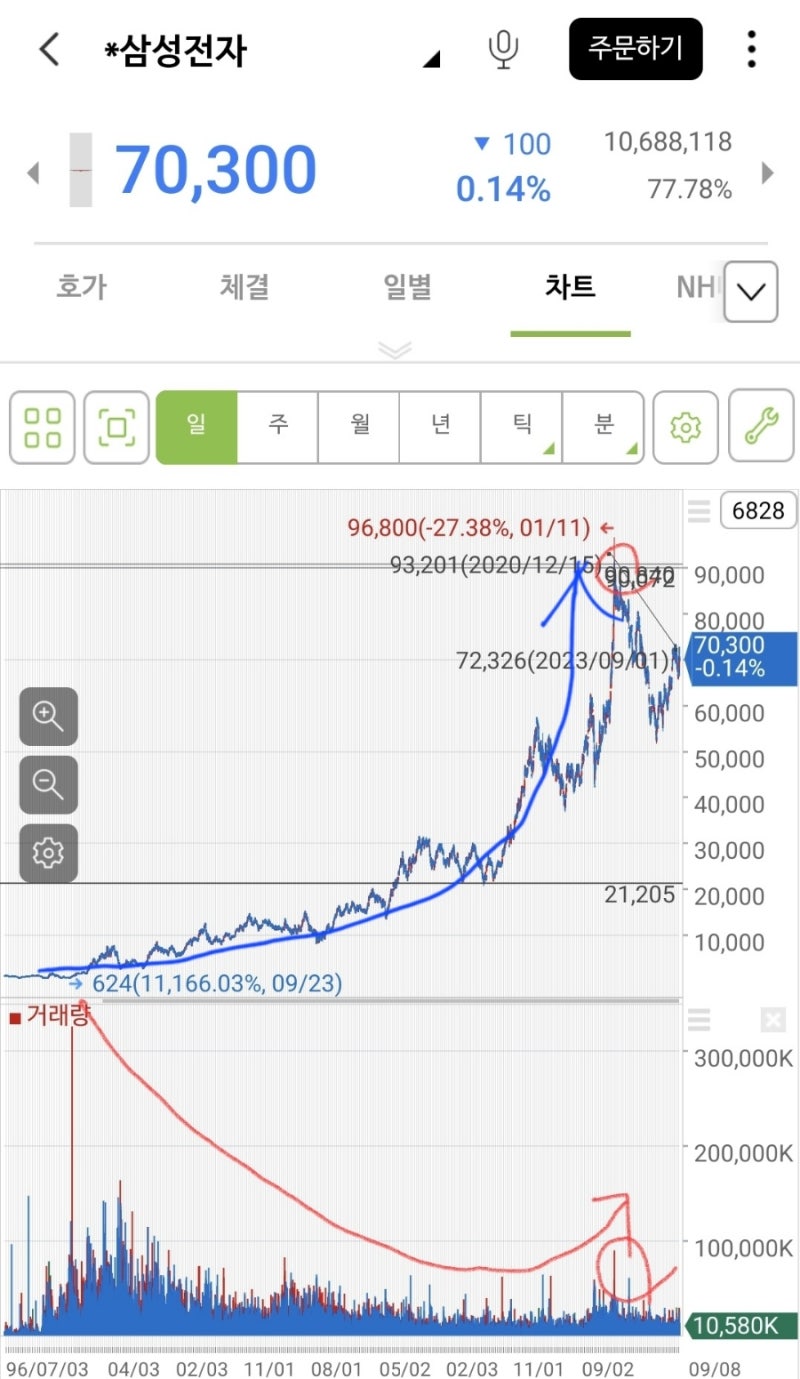
Task: Select the 월 monthly chart period
Action: [x=359, y=427]
